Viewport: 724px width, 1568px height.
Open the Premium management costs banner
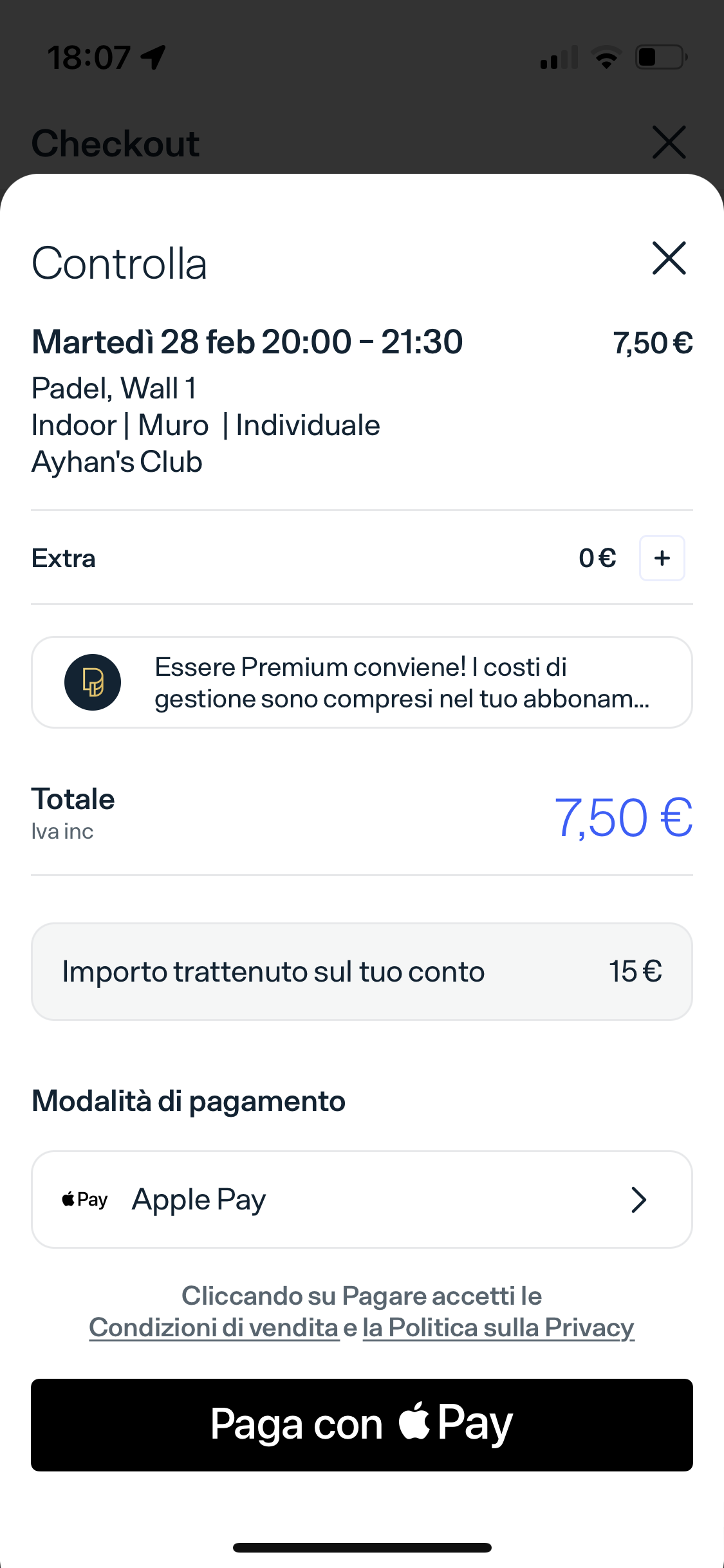[362, 682]
